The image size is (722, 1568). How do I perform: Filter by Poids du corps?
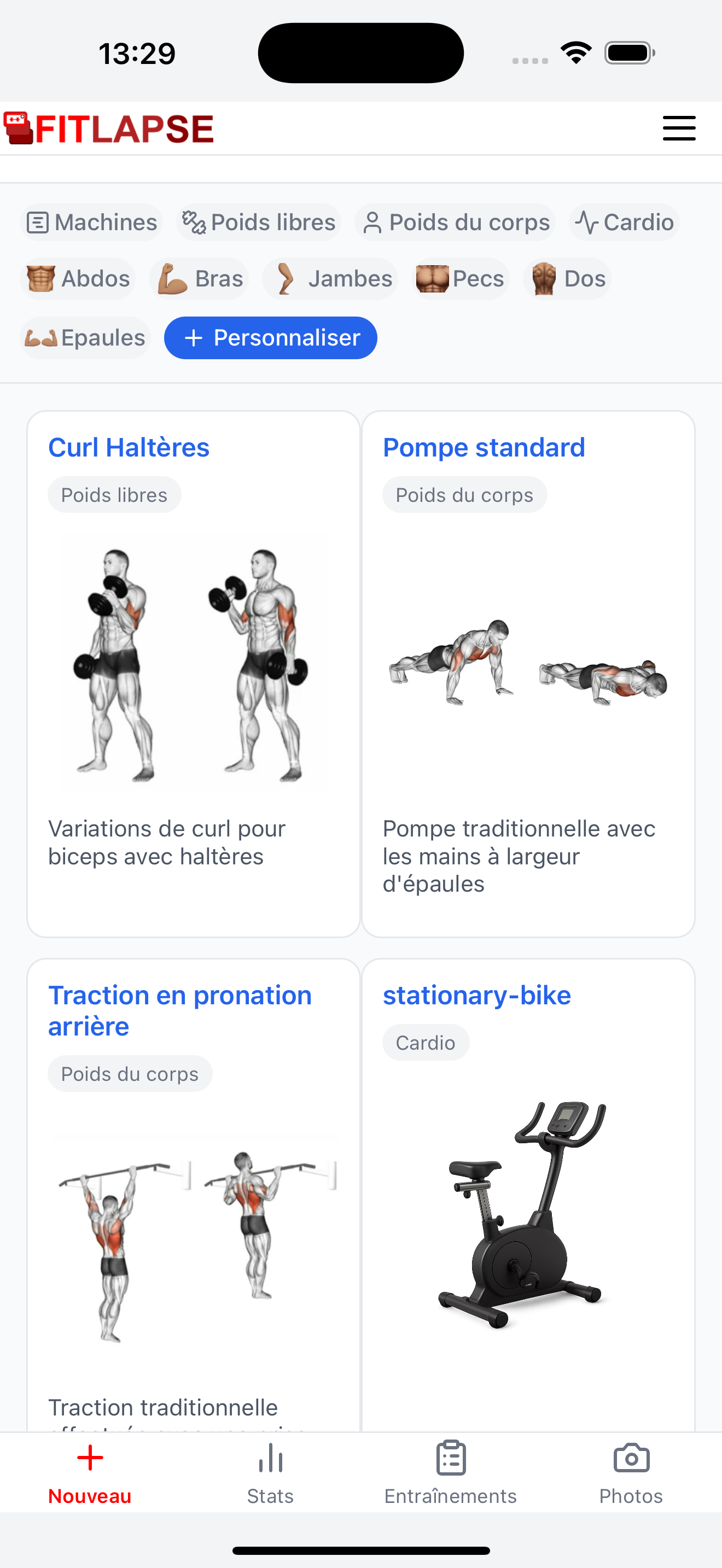tap(456, 222)
